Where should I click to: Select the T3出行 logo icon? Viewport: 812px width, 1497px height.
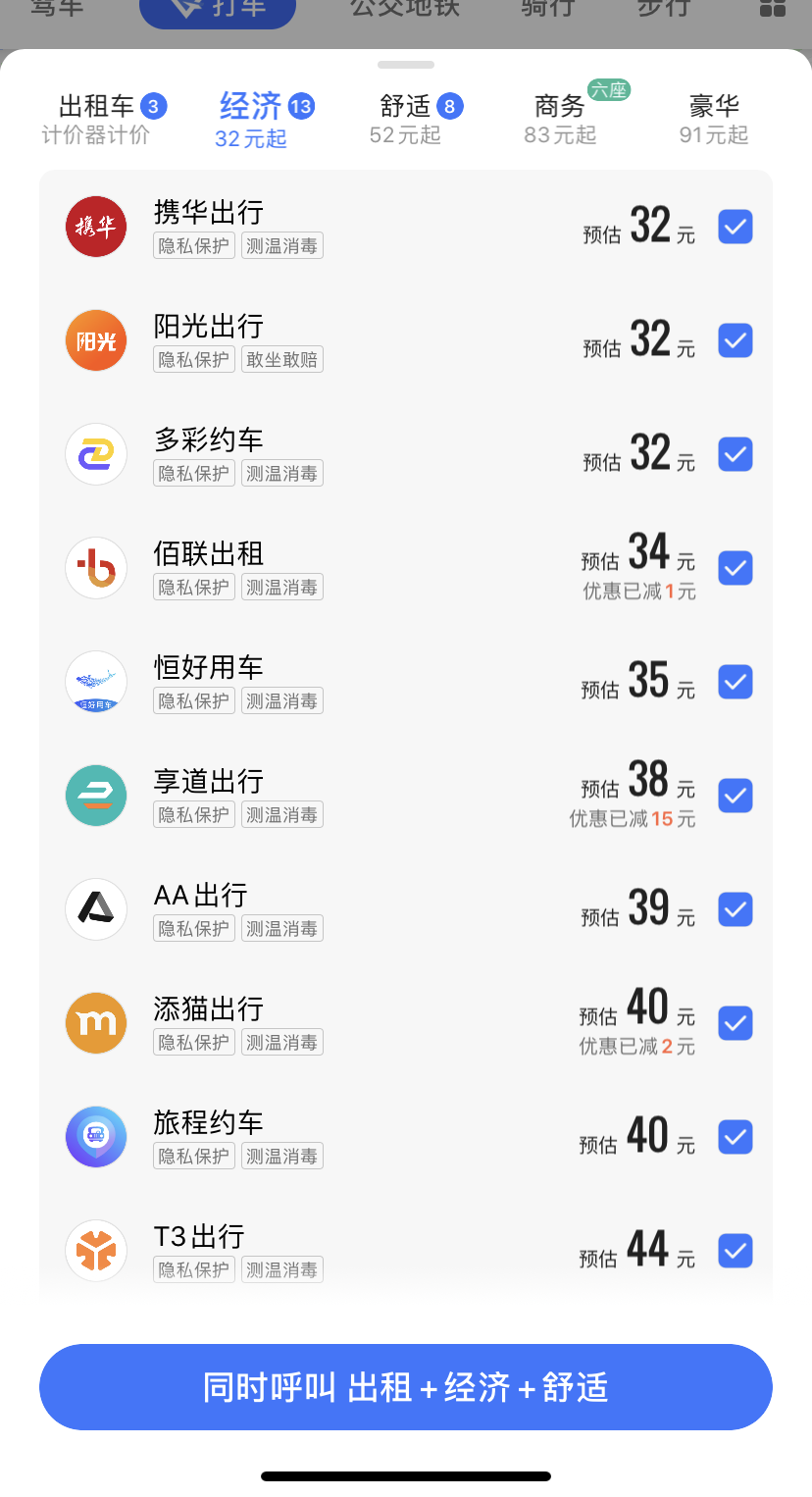(95, 1251)
